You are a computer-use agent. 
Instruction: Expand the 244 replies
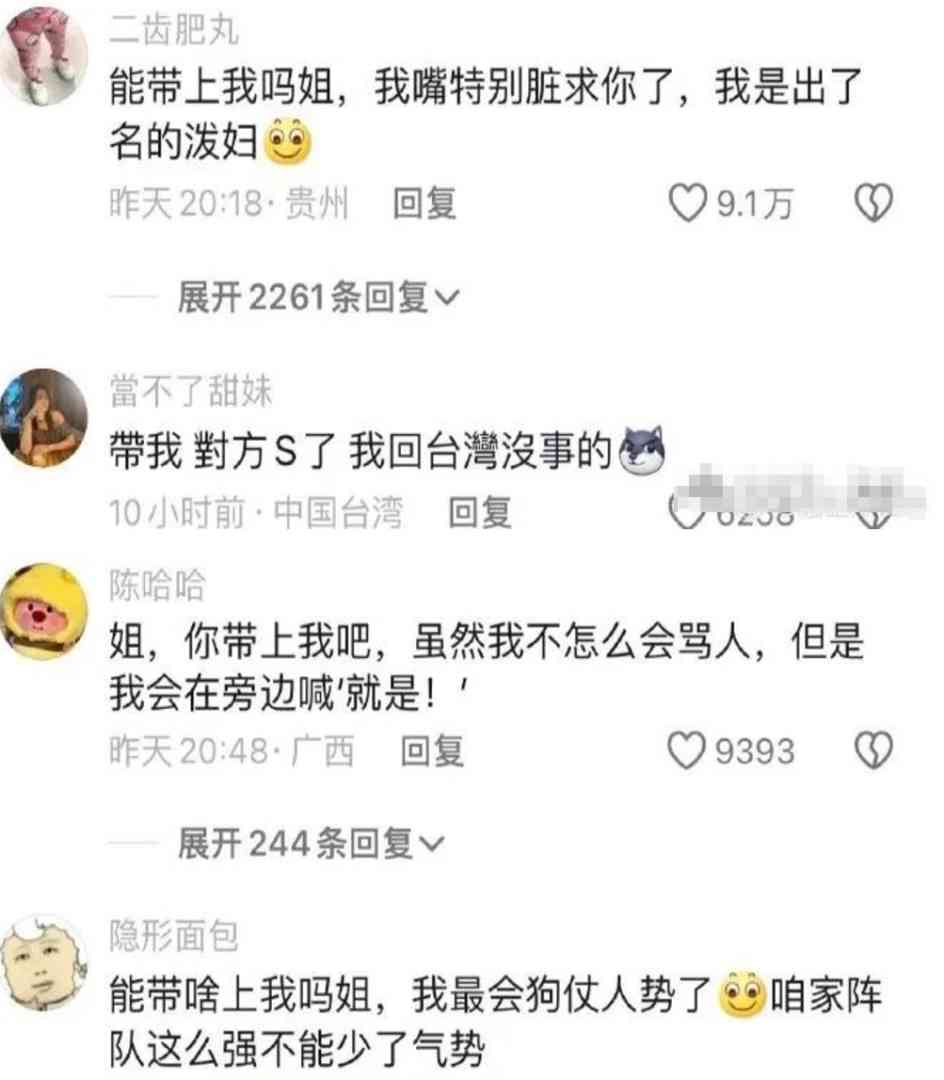310,844
